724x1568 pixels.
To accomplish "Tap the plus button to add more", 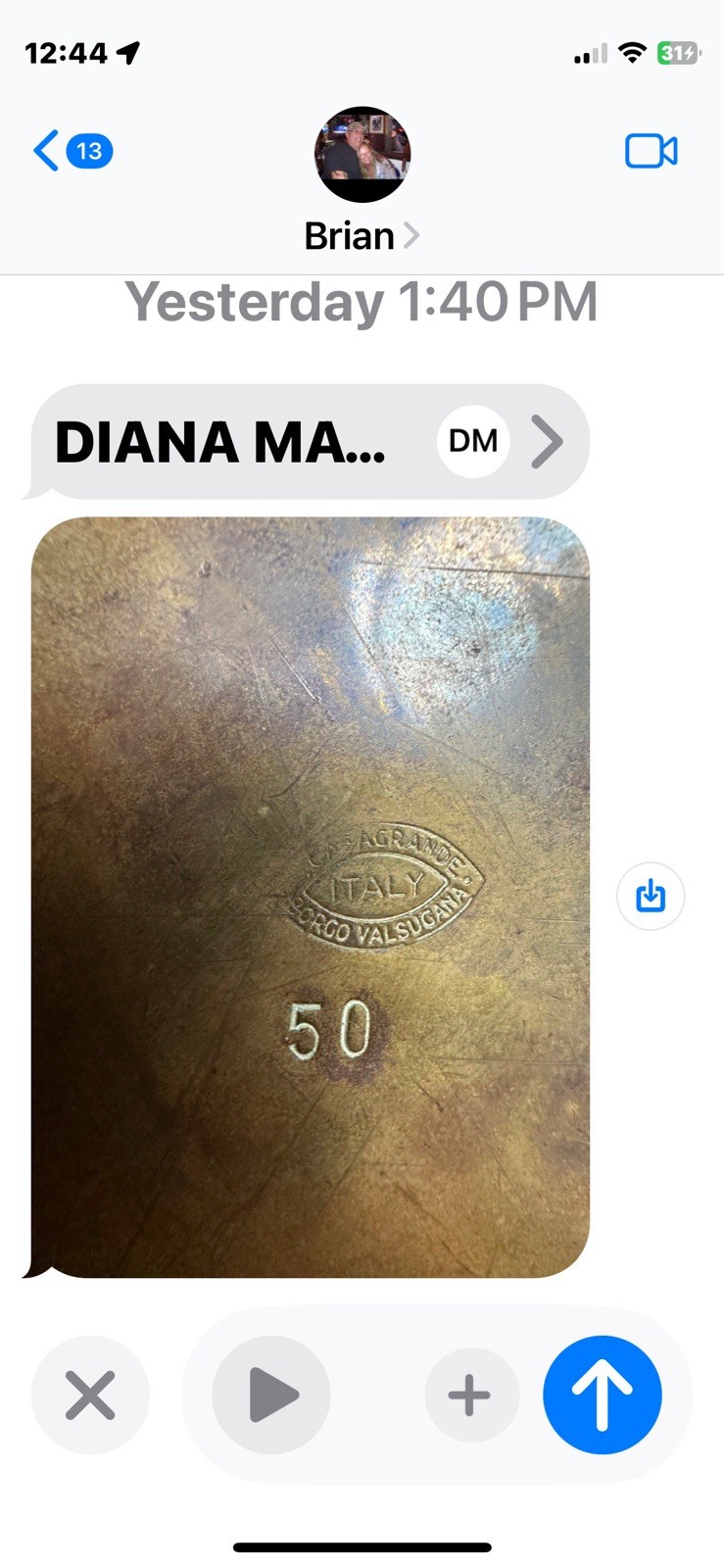I will (x=470, y=1395).
